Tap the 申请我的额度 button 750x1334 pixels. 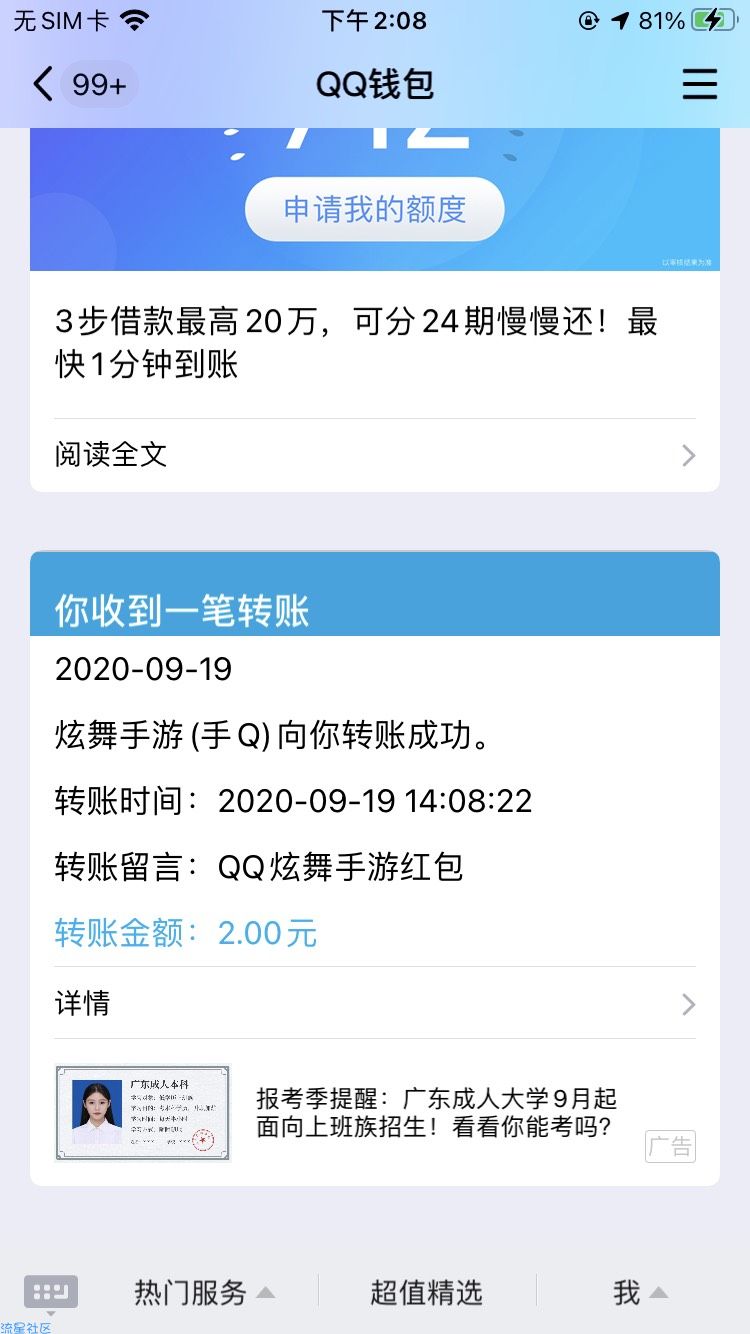374,209
